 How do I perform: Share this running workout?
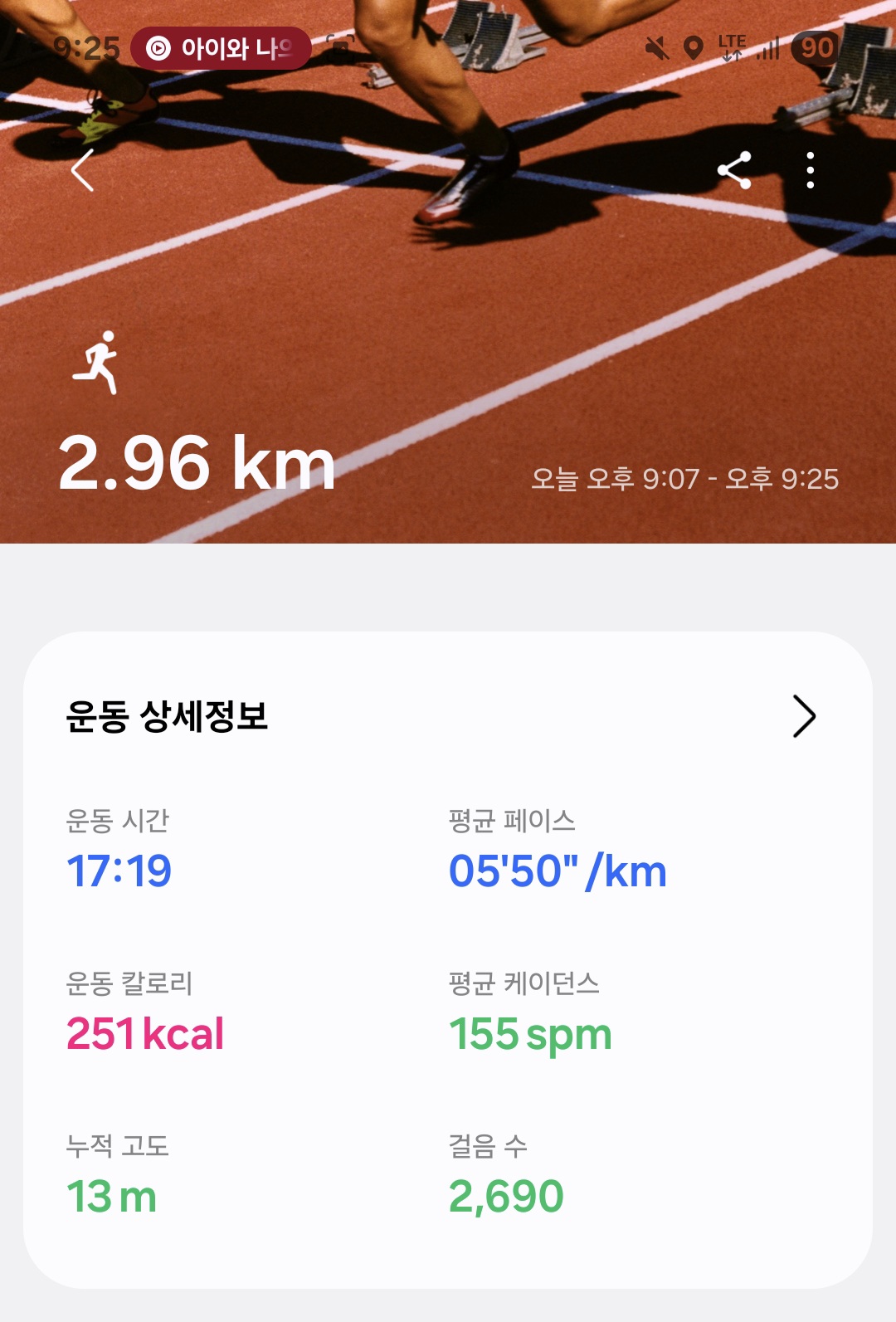coord(734,171)
